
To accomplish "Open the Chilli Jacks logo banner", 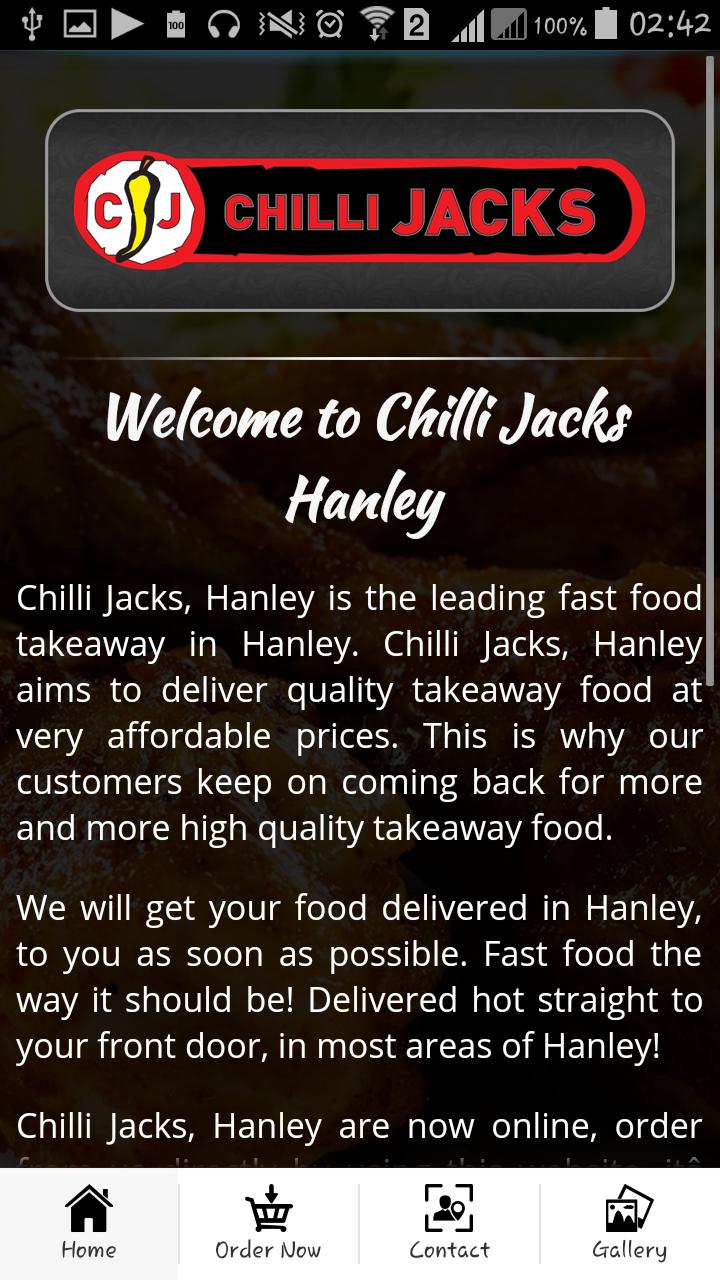I will [x=360, y=210].
